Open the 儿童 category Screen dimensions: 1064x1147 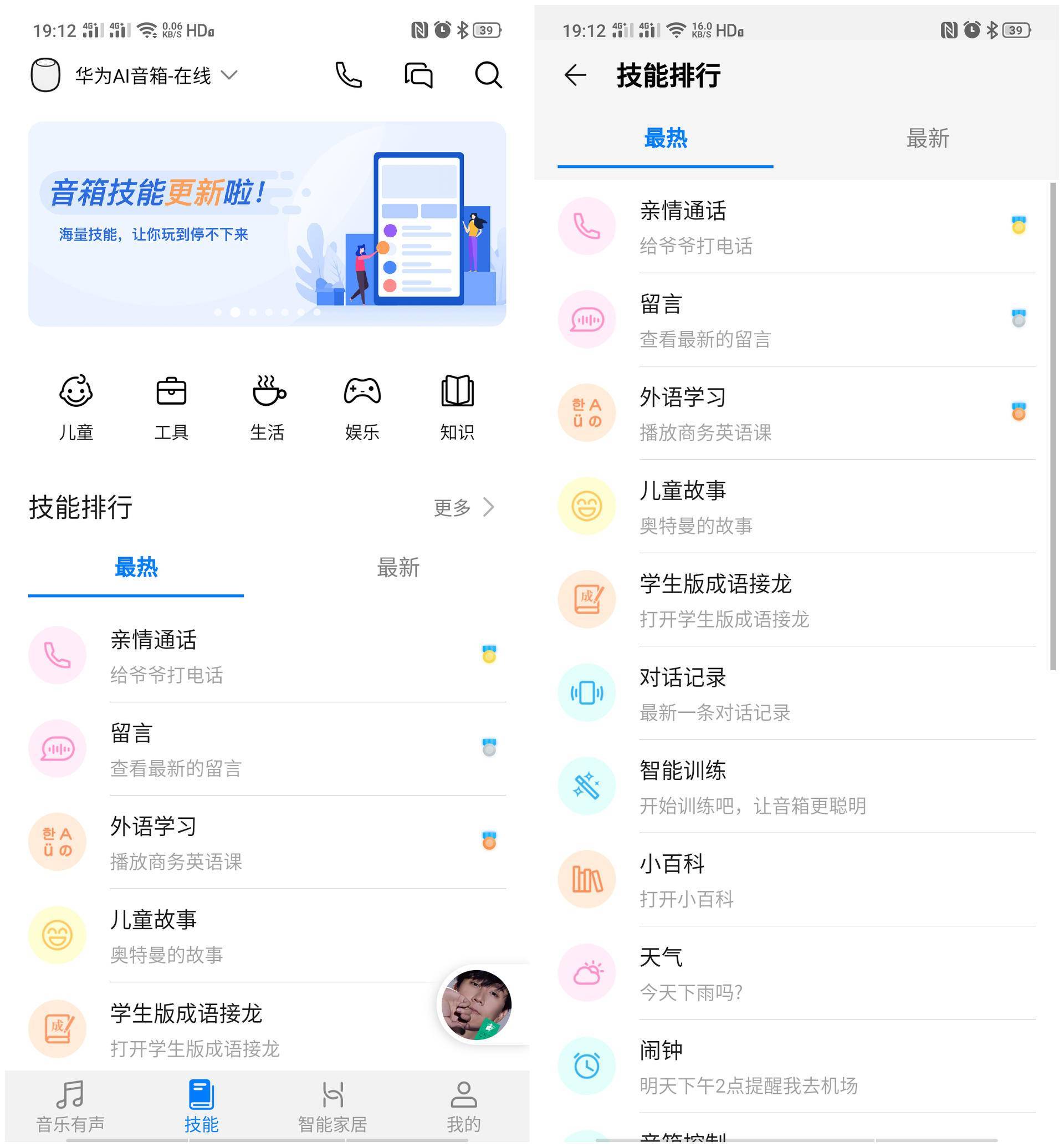75,407
